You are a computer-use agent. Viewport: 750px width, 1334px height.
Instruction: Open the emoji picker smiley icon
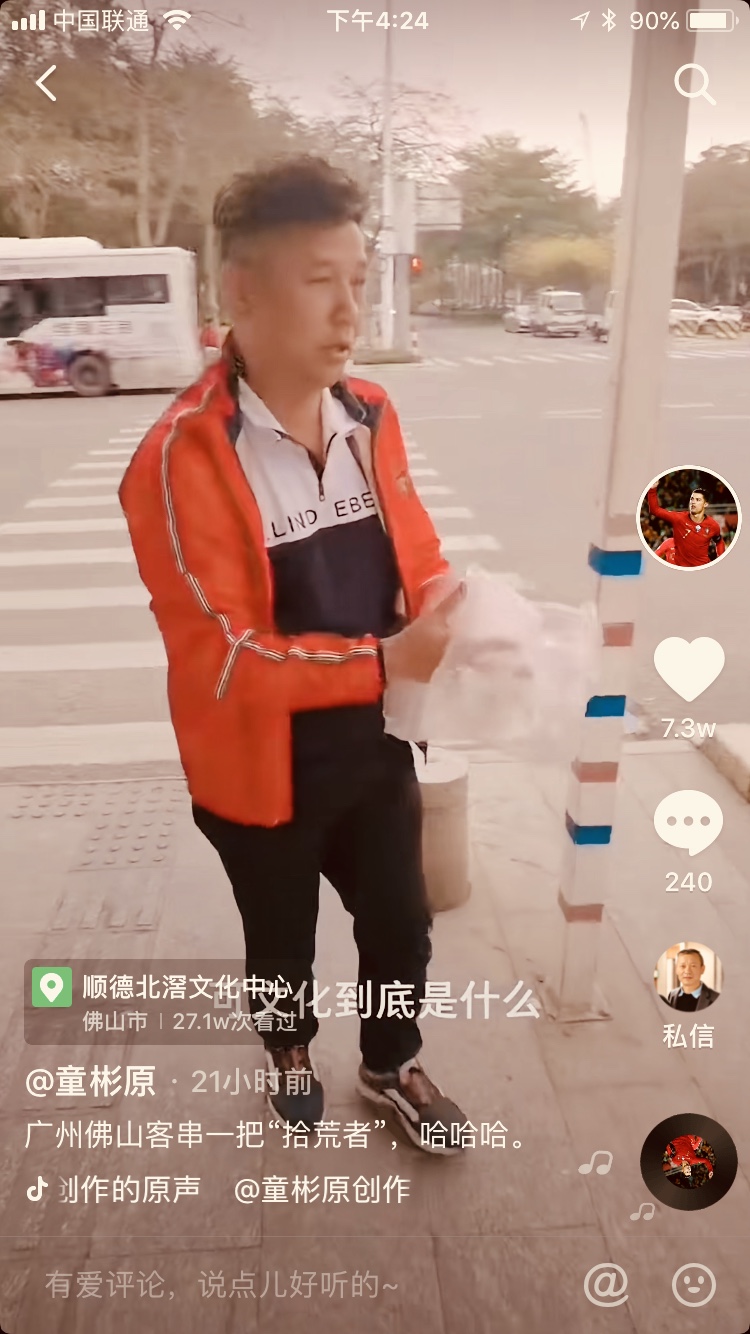click(694, 1284)
